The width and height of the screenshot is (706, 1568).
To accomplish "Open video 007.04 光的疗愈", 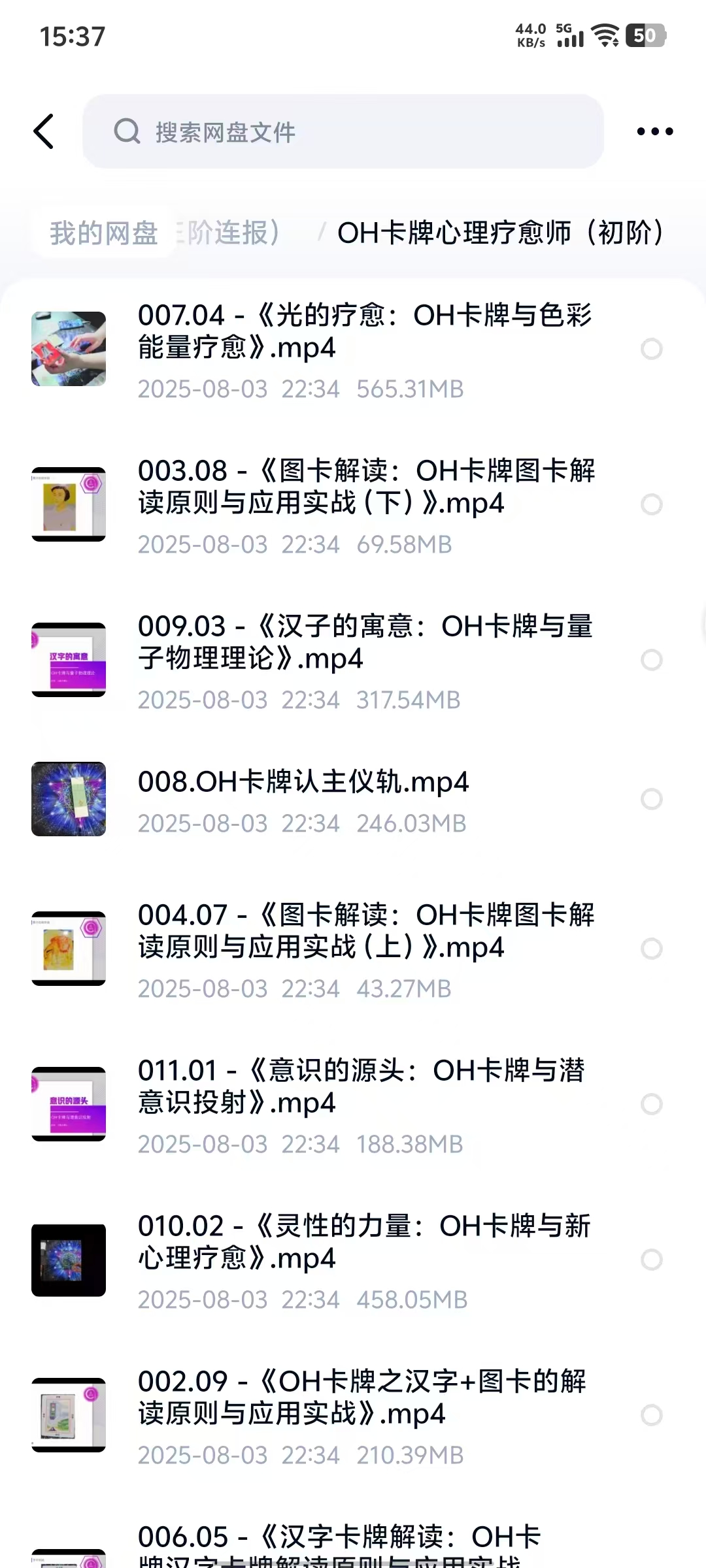I will tap(365, 332).
